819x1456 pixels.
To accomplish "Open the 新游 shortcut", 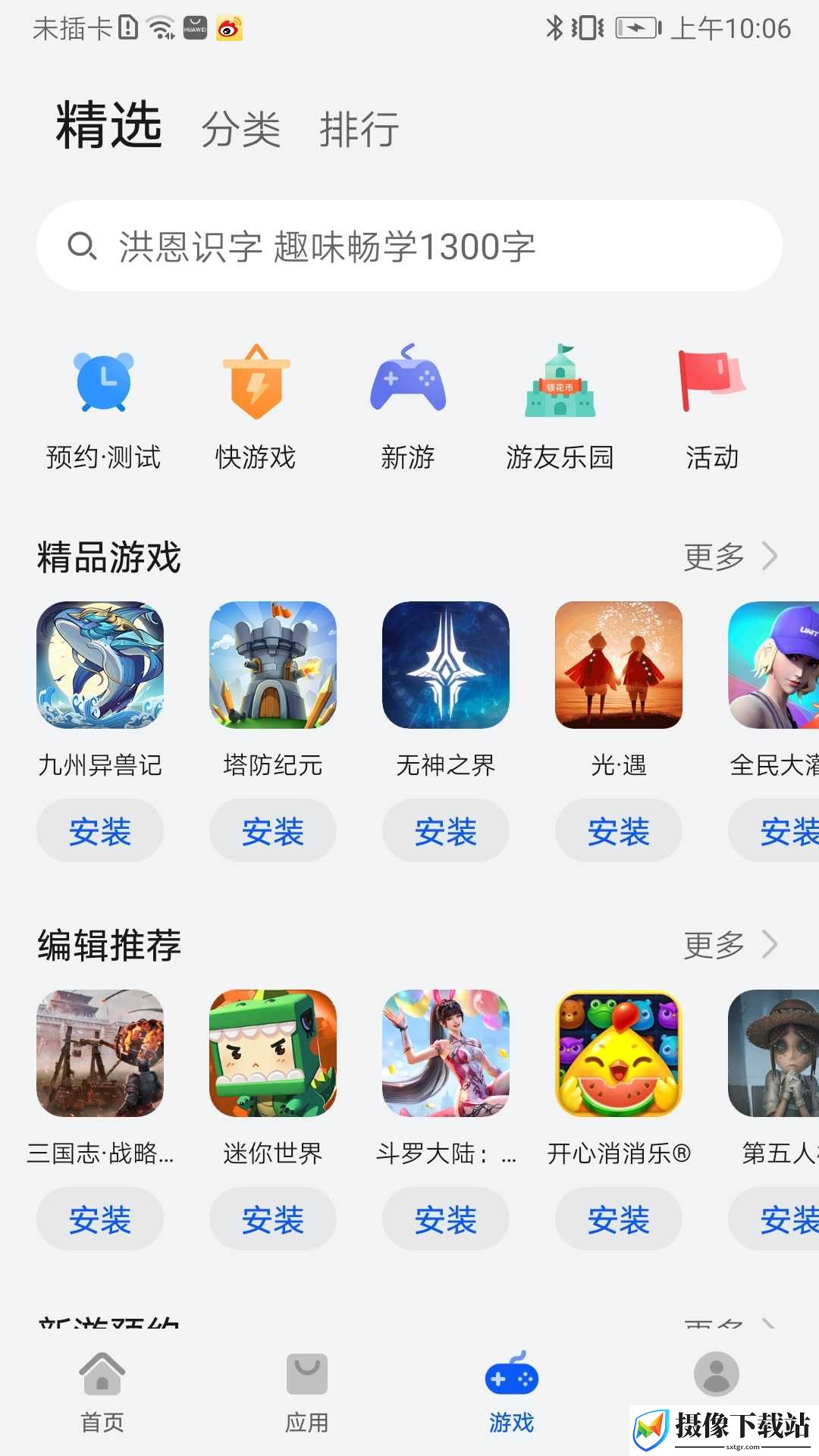I will point(408,409).
